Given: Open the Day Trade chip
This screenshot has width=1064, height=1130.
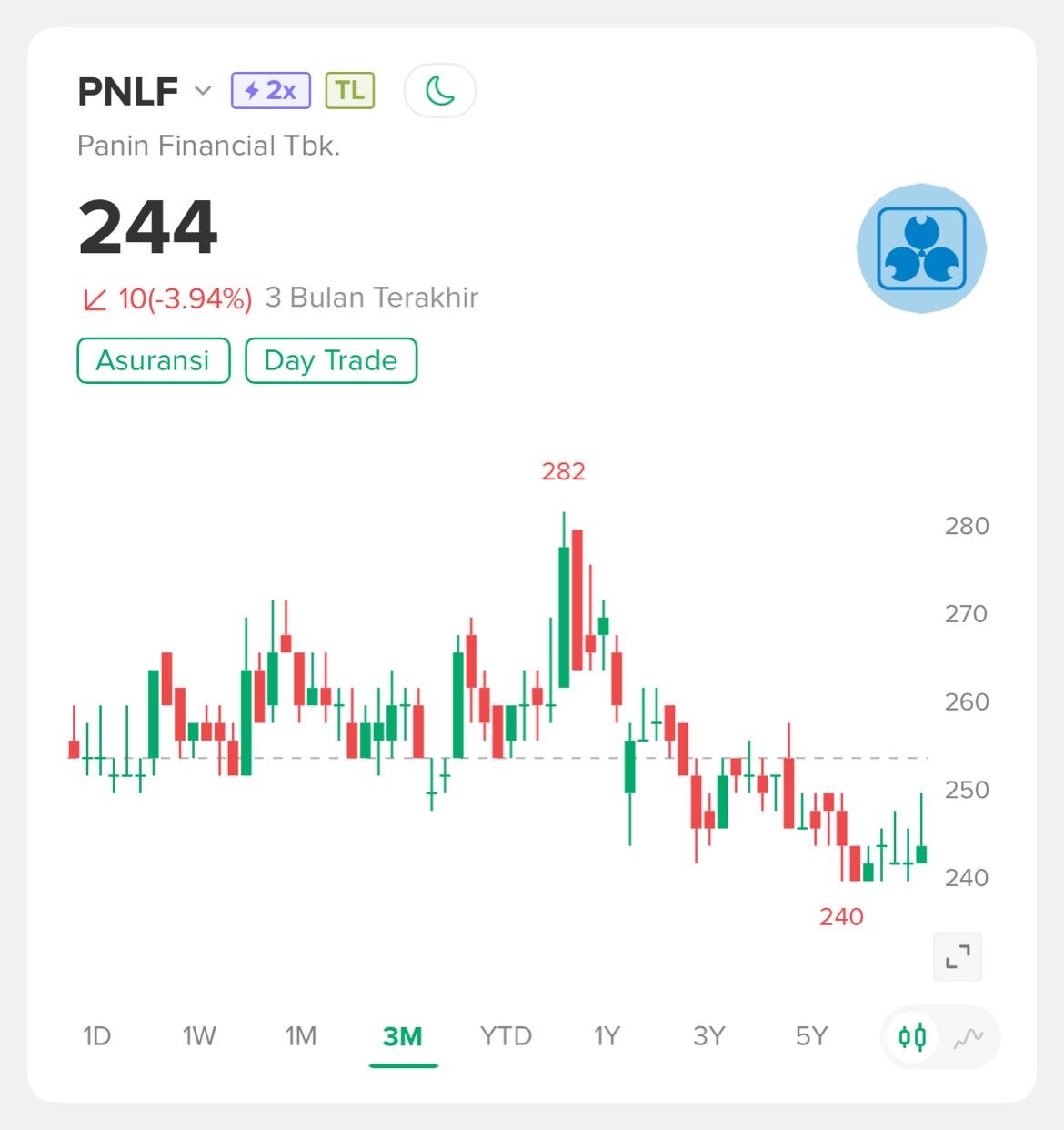Looking at the screenshot, I should click(331, 360).
